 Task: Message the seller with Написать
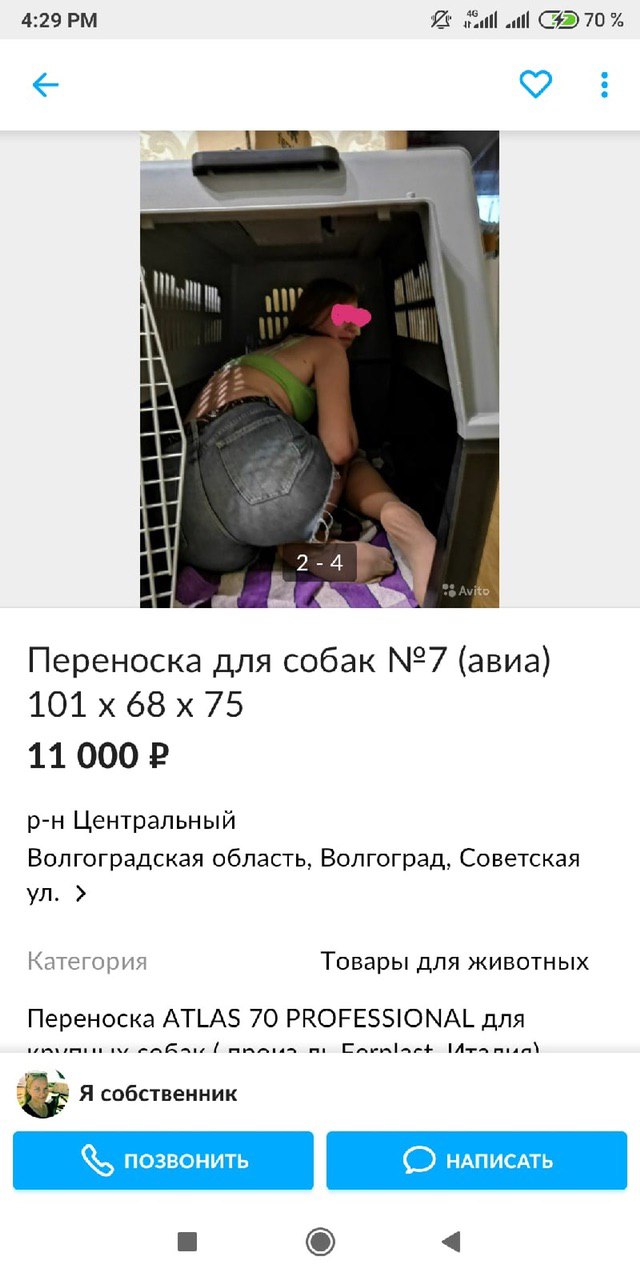tap(476, 1161)
